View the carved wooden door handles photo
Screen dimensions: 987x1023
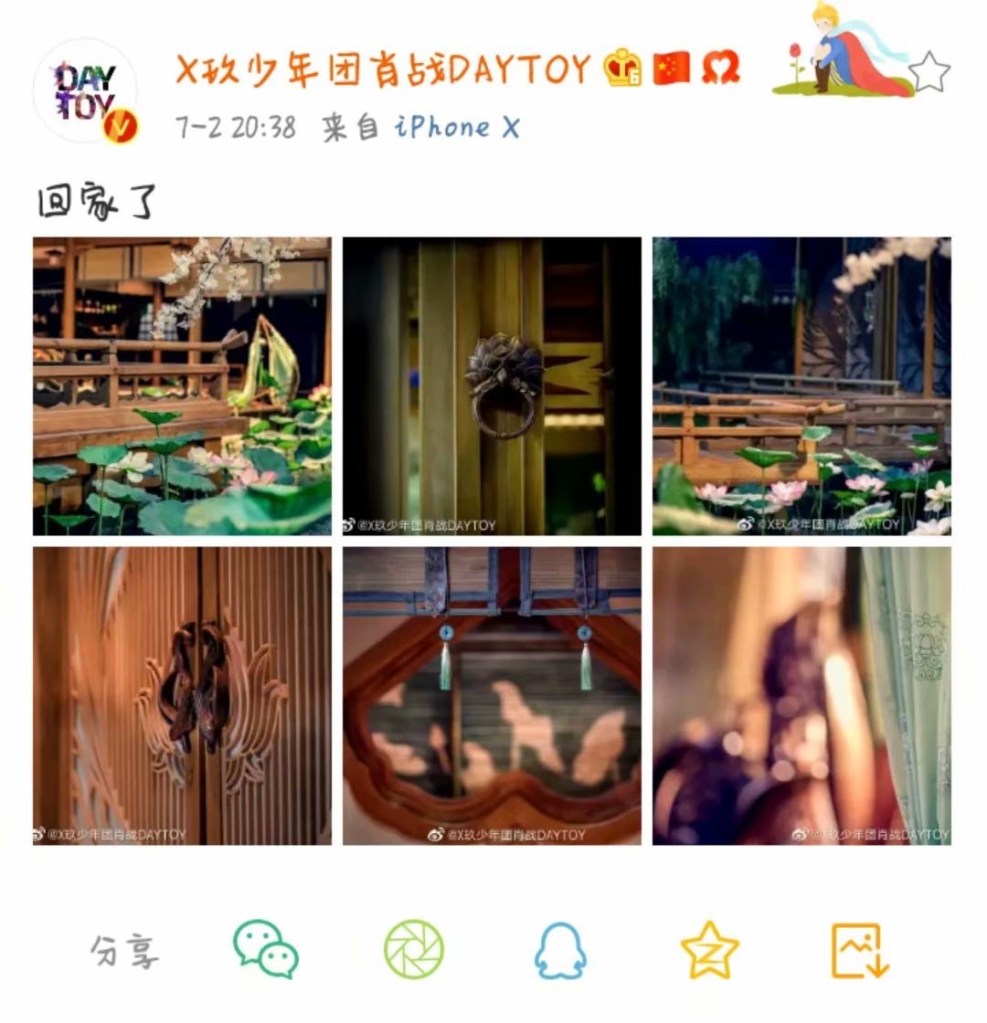point(182,696)
